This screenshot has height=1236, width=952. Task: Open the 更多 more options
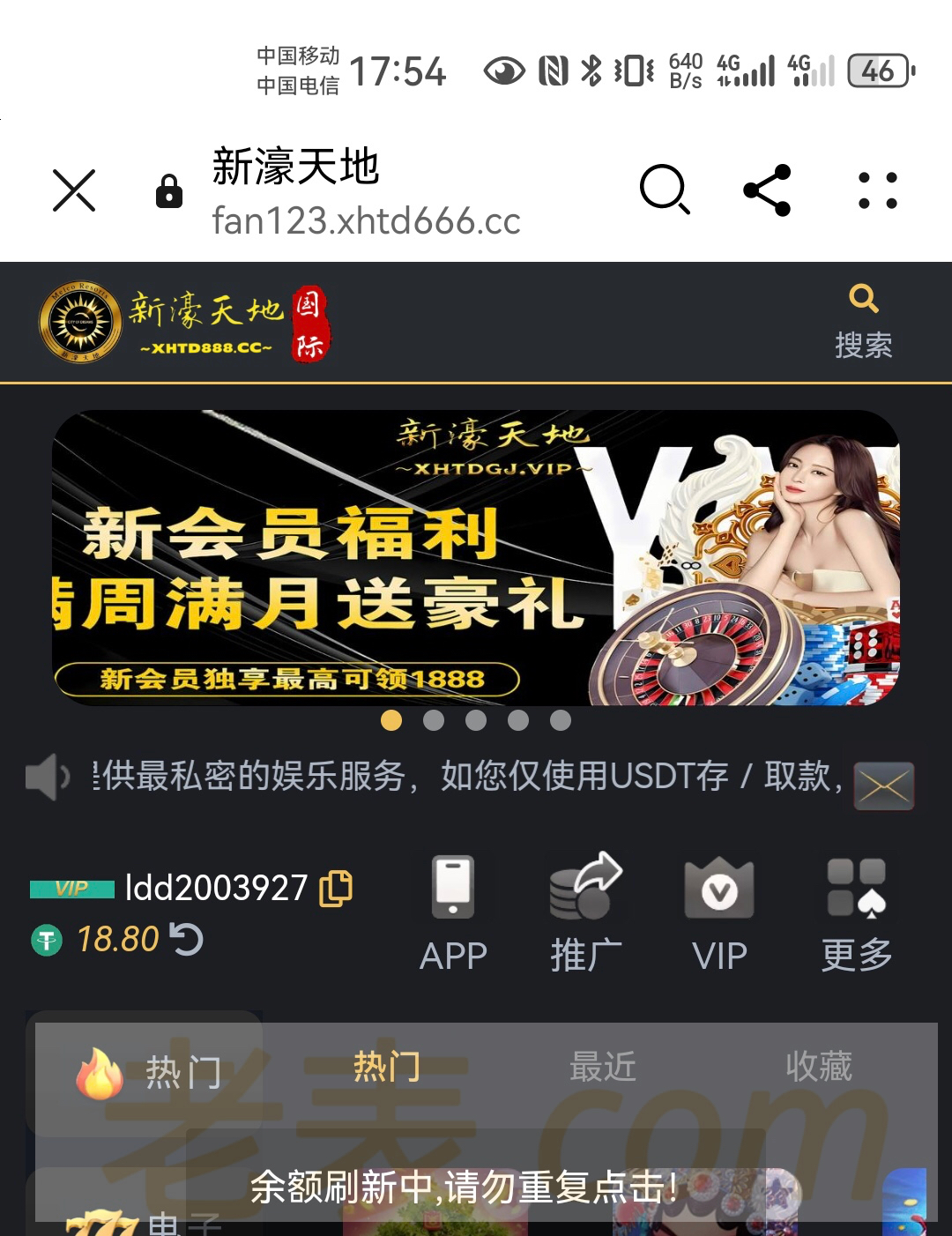pyautogui.click(x=856, y=913)
